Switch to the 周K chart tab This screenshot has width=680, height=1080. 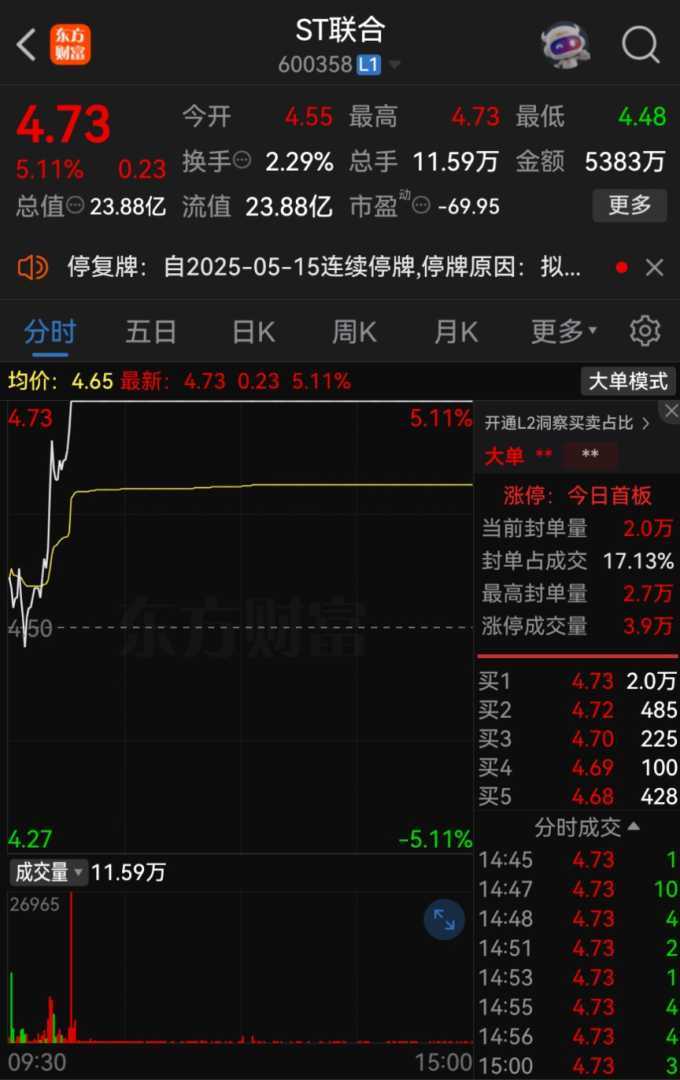pyautogui.click(x=354, y=331)
